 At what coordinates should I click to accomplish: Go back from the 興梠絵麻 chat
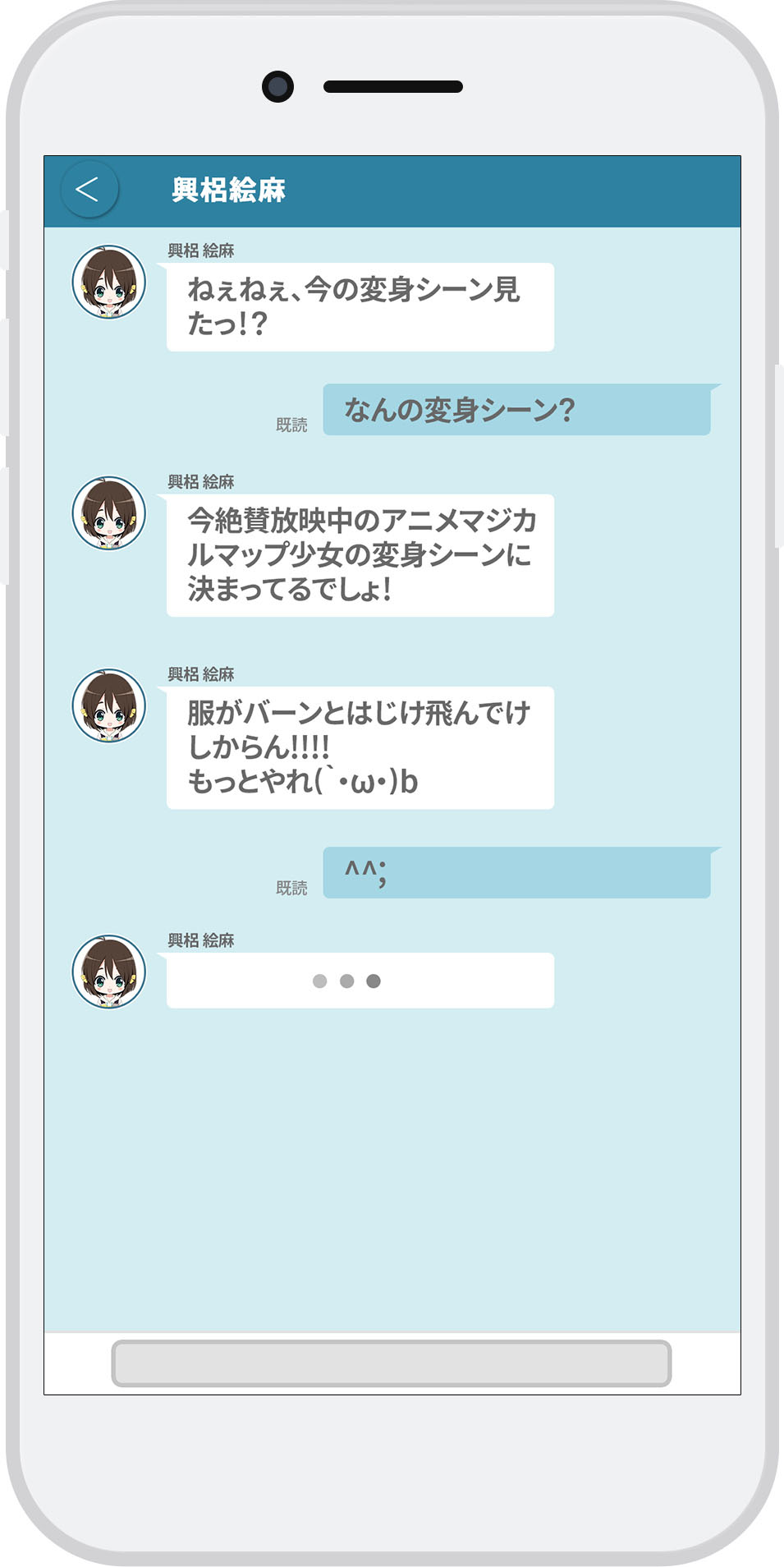pos(89,190)
